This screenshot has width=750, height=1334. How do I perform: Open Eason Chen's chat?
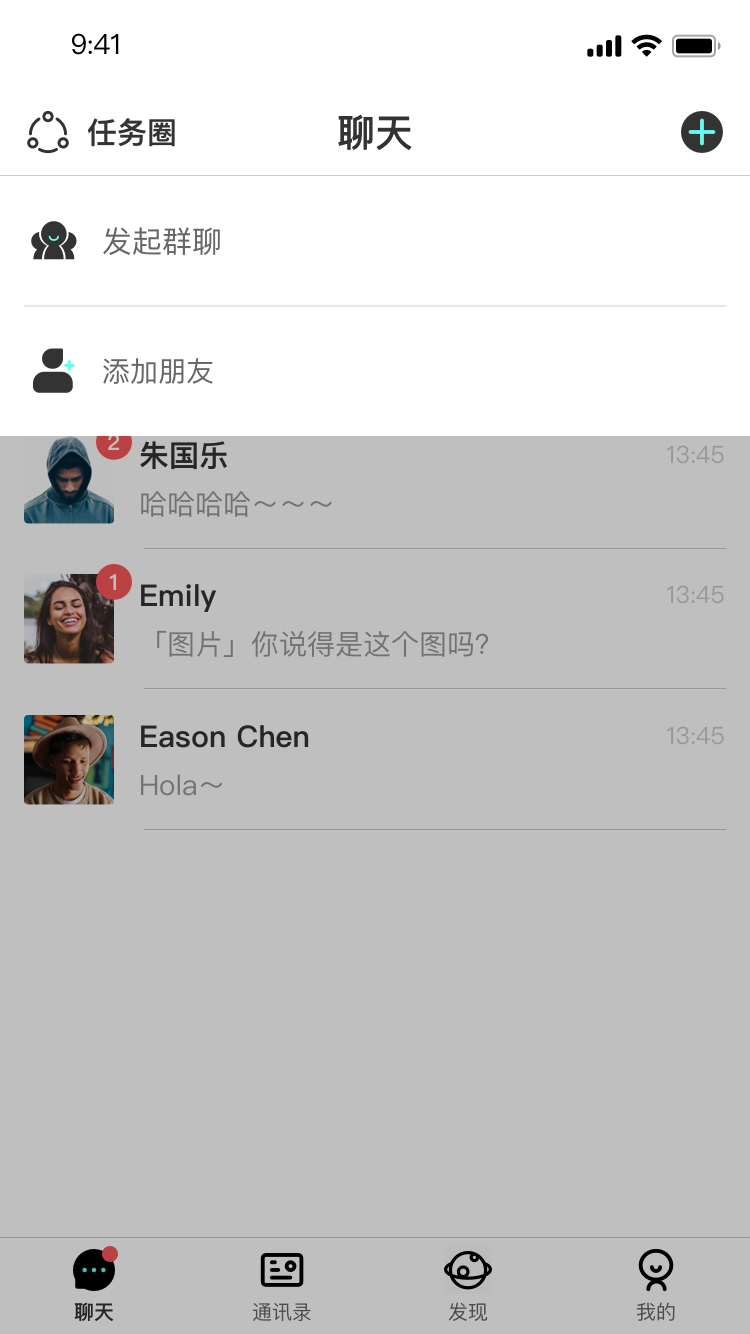pyautogui.click(x=375, y=759)
